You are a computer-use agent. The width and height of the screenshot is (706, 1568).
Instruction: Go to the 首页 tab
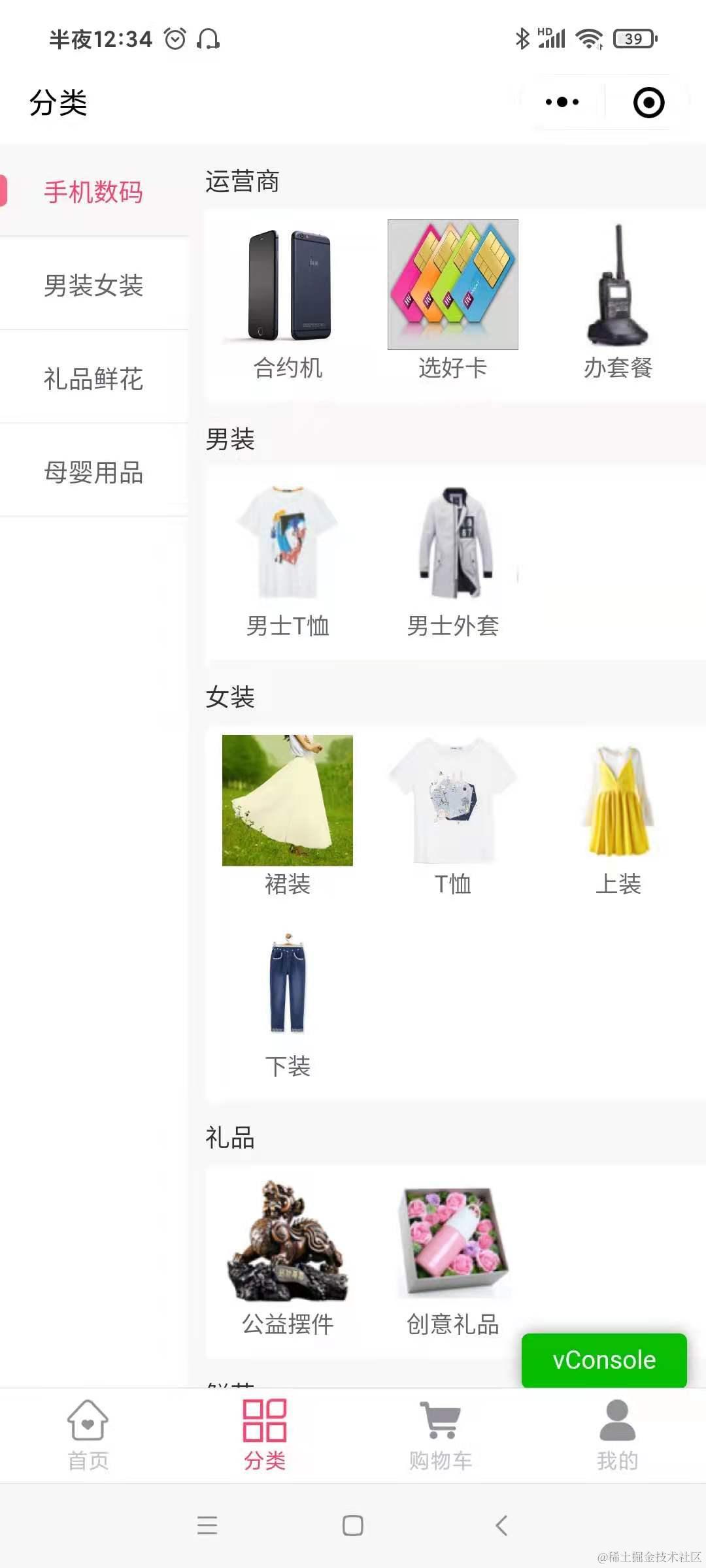tap(88, 1435)
